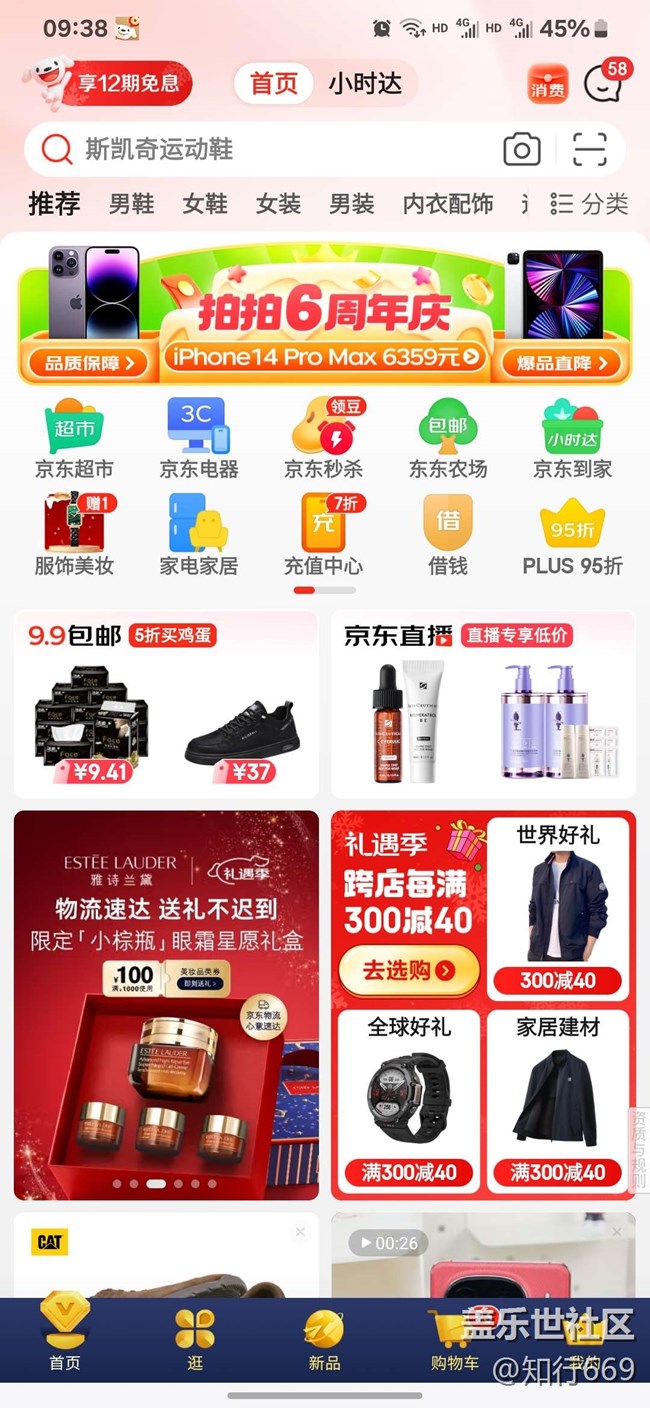Select the 女装 category tab
The height and width of the screenshot is (1408, 650).
click(278, 204)
